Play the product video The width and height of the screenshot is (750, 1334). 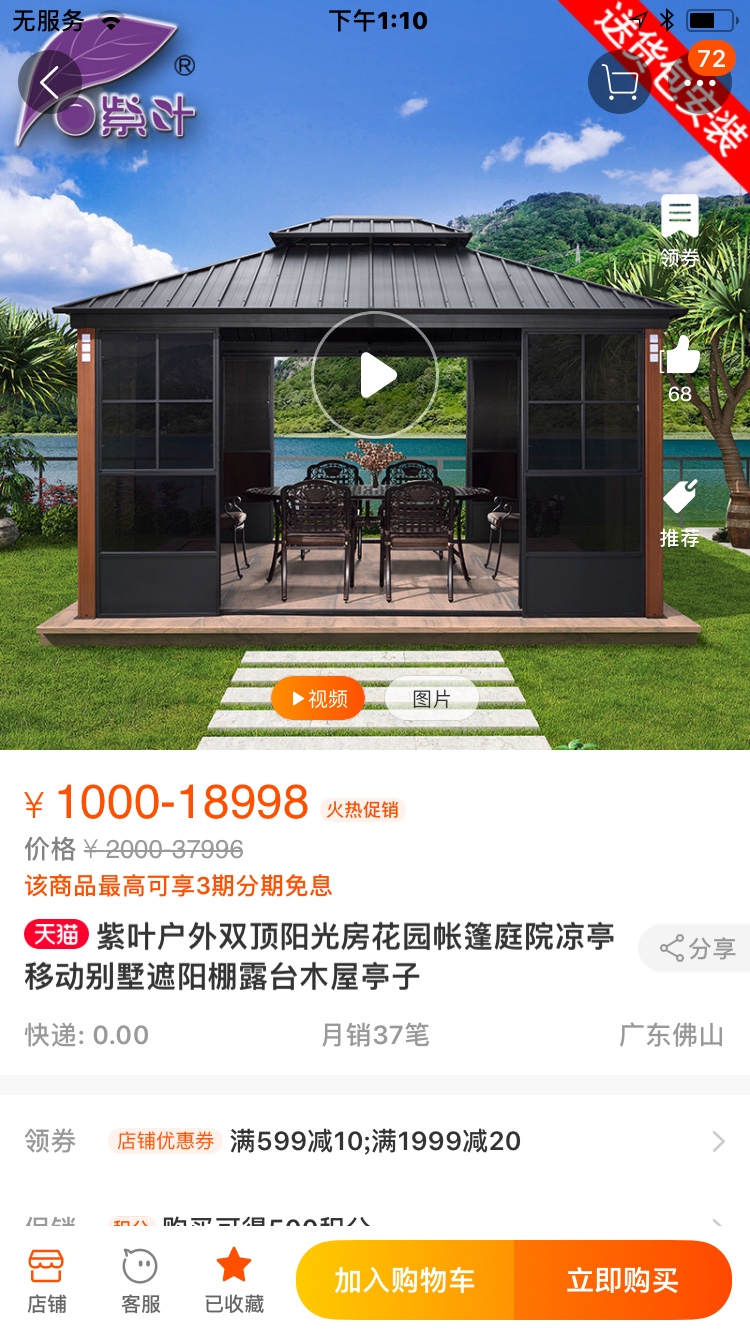tap(375, 375)
